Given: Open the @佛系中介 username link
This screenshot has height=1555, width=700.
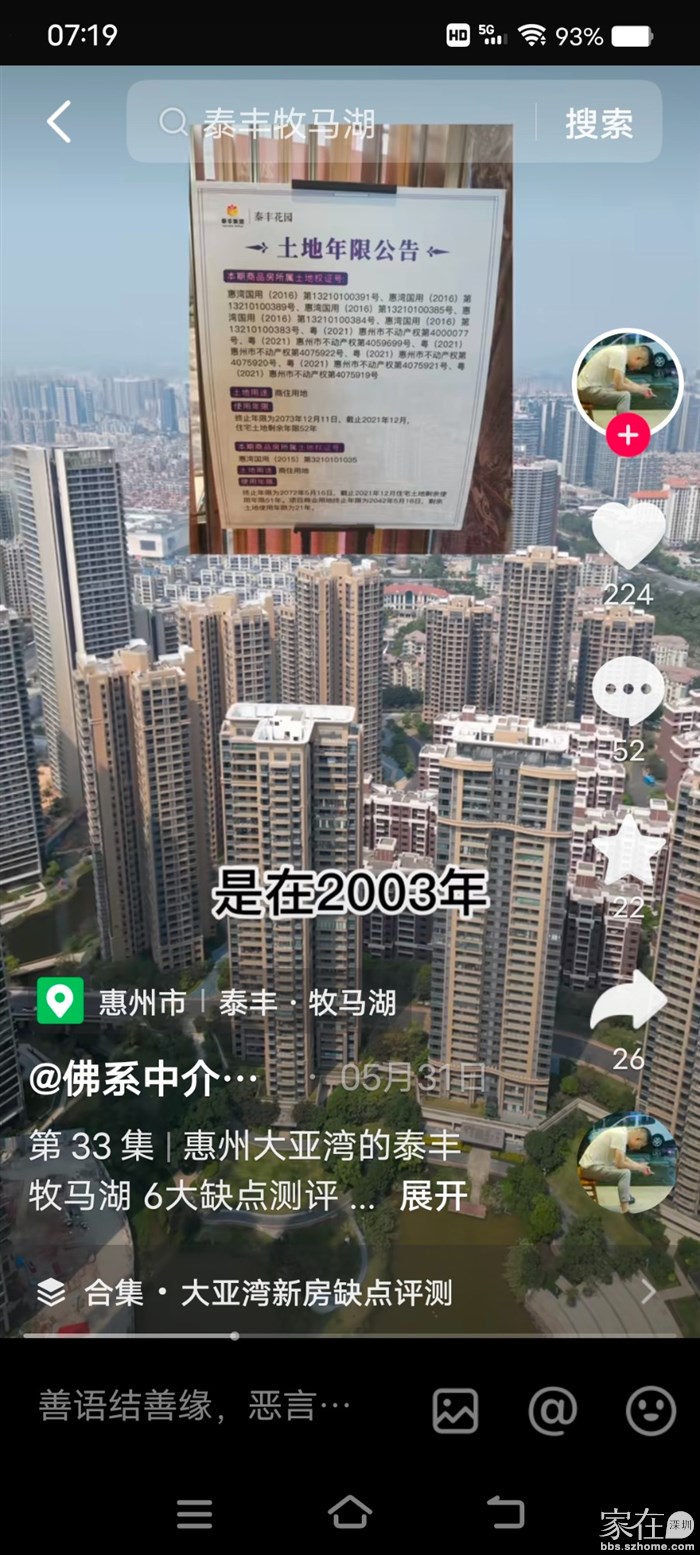Looking at the screenshot, I should point(143,1079).
